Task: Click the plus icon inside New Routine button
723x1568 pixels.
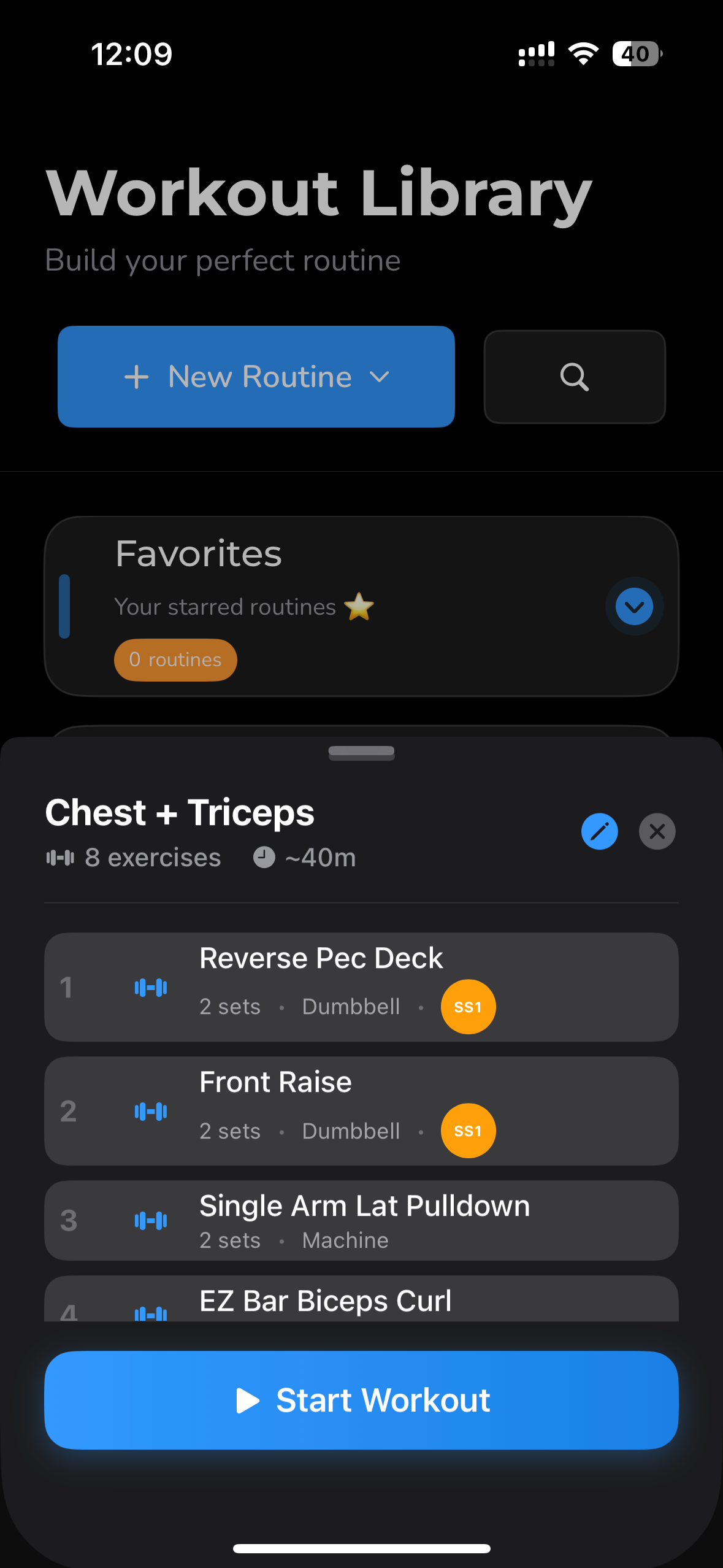Action: pyautogui.click(x=136, y=377)
